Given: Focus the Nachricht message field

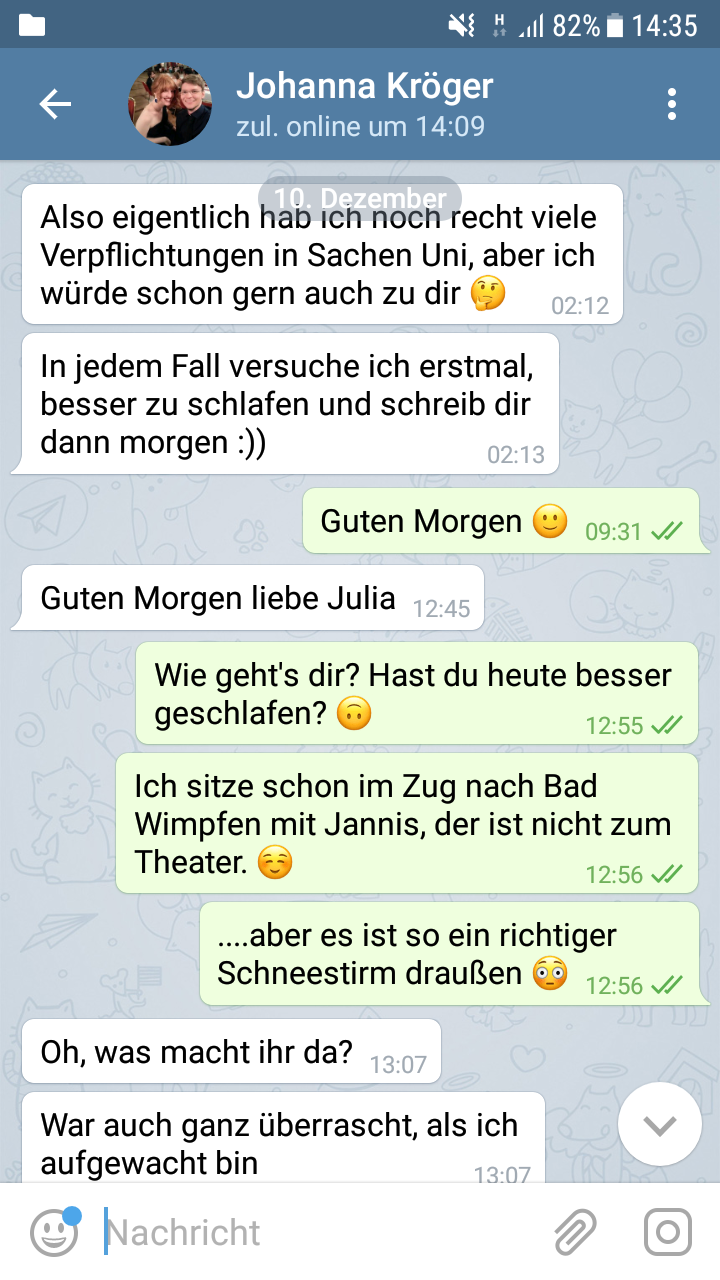Looking at the screenshot, I should pyautogui.click(x=320, y=1232).
